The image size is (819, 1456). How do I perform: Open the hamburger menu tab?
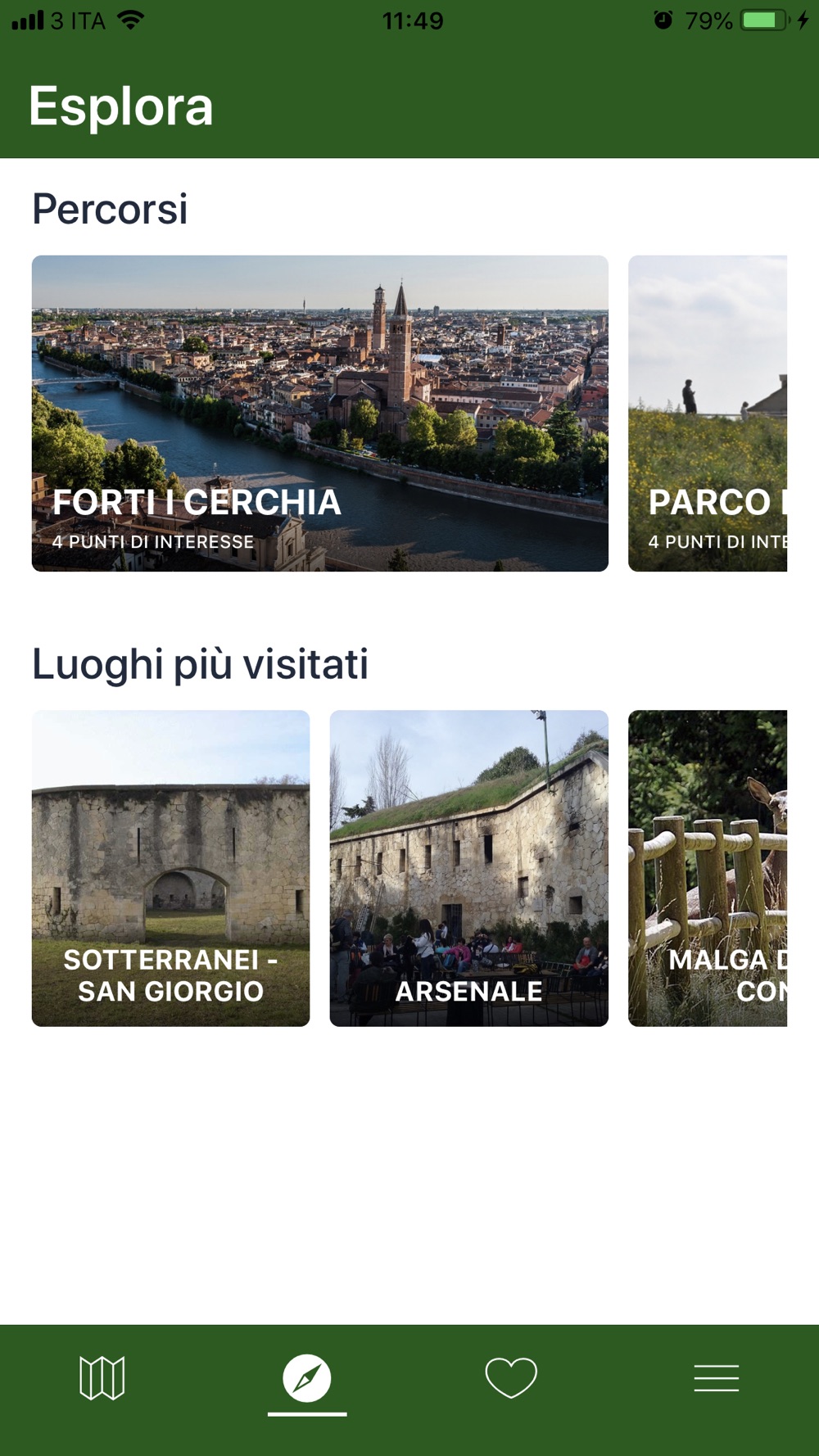(x=716, y=1377)
